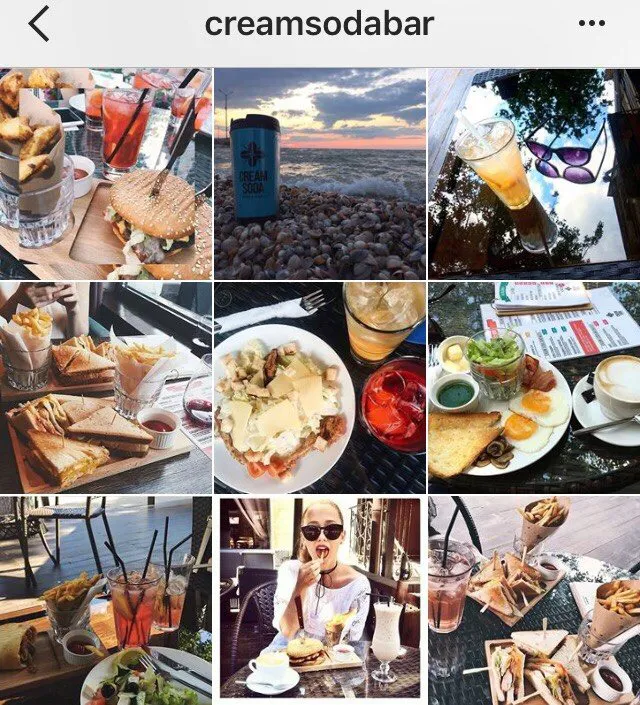This screenshot has width=640, height=705.
Task: Open the iced drink with sunglasses photo
Action: click(534, 173)
